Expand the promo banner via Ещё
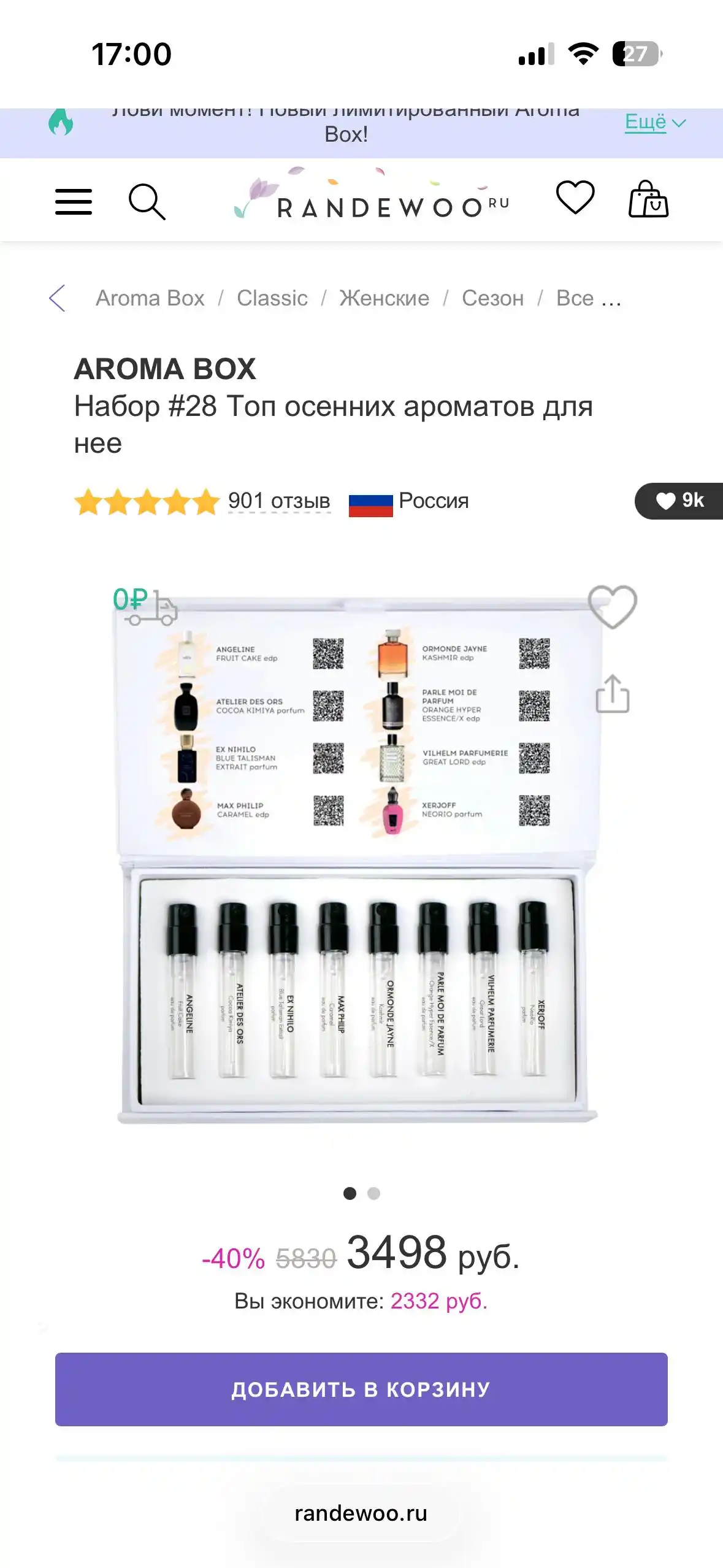723x1568 pixels. (645, 122)
